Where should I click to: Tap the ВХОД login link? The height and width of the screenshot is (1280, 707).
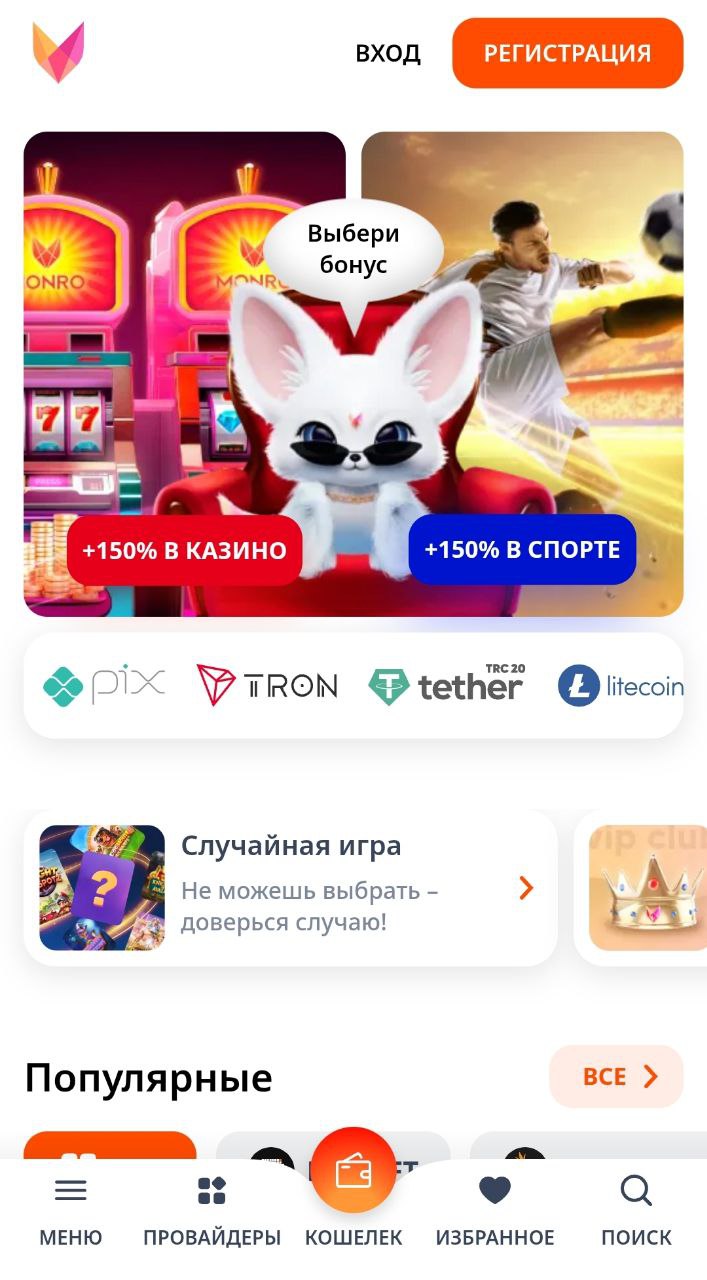[x=388, y=53]
